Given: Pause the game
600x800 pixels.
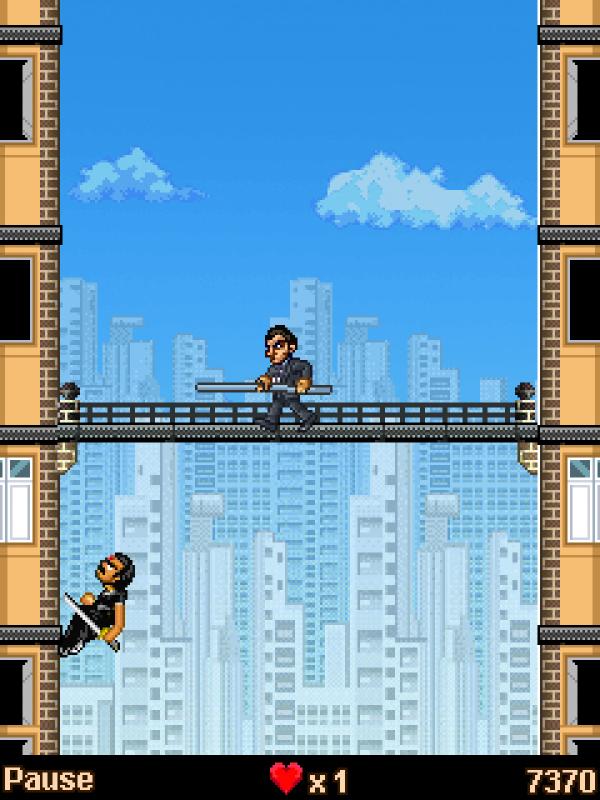Looking at the screenshot, I should [x=48, y=779].
